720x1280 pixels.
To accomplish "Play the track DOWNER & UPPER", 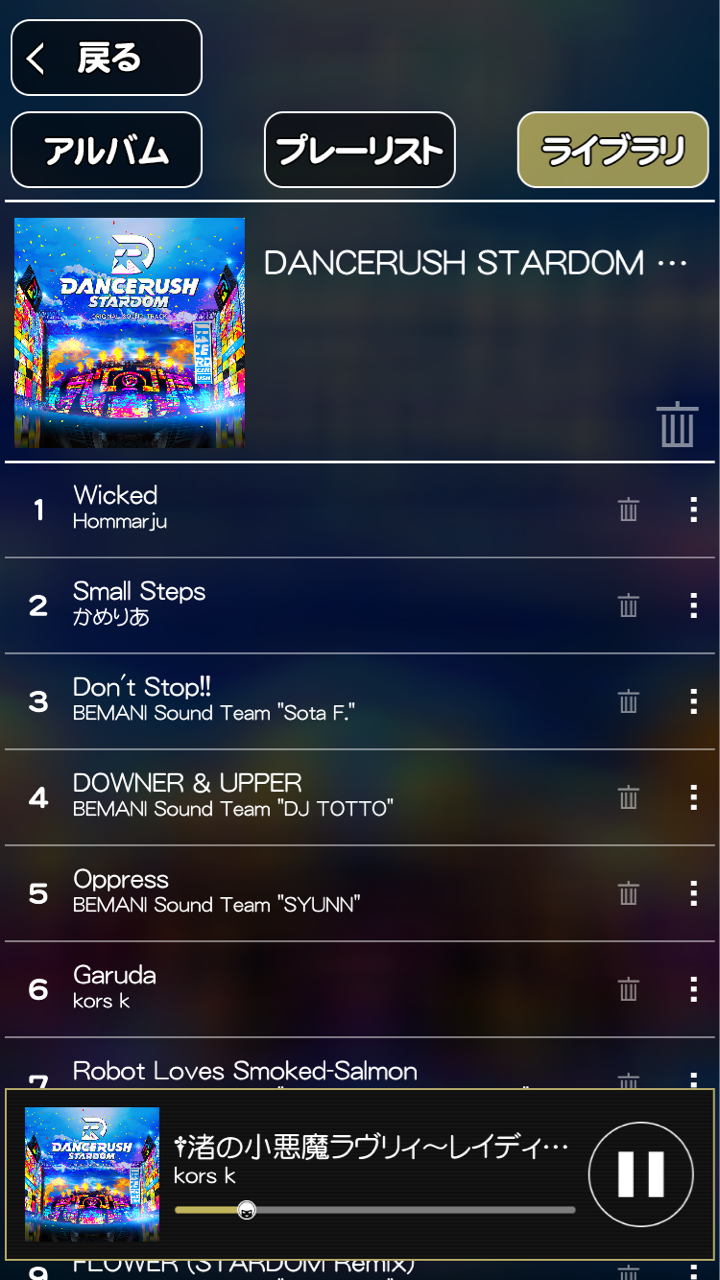I will [300, 795].
